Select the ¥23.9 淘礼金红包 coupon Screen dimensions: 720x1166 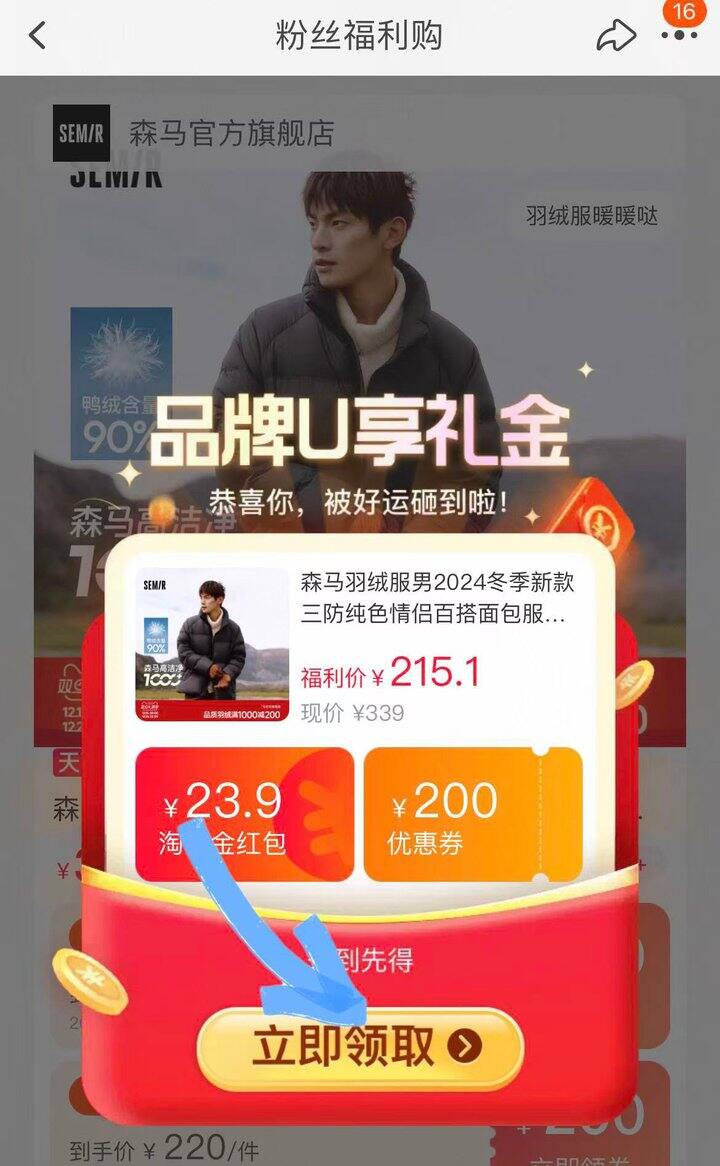[245, 814]
